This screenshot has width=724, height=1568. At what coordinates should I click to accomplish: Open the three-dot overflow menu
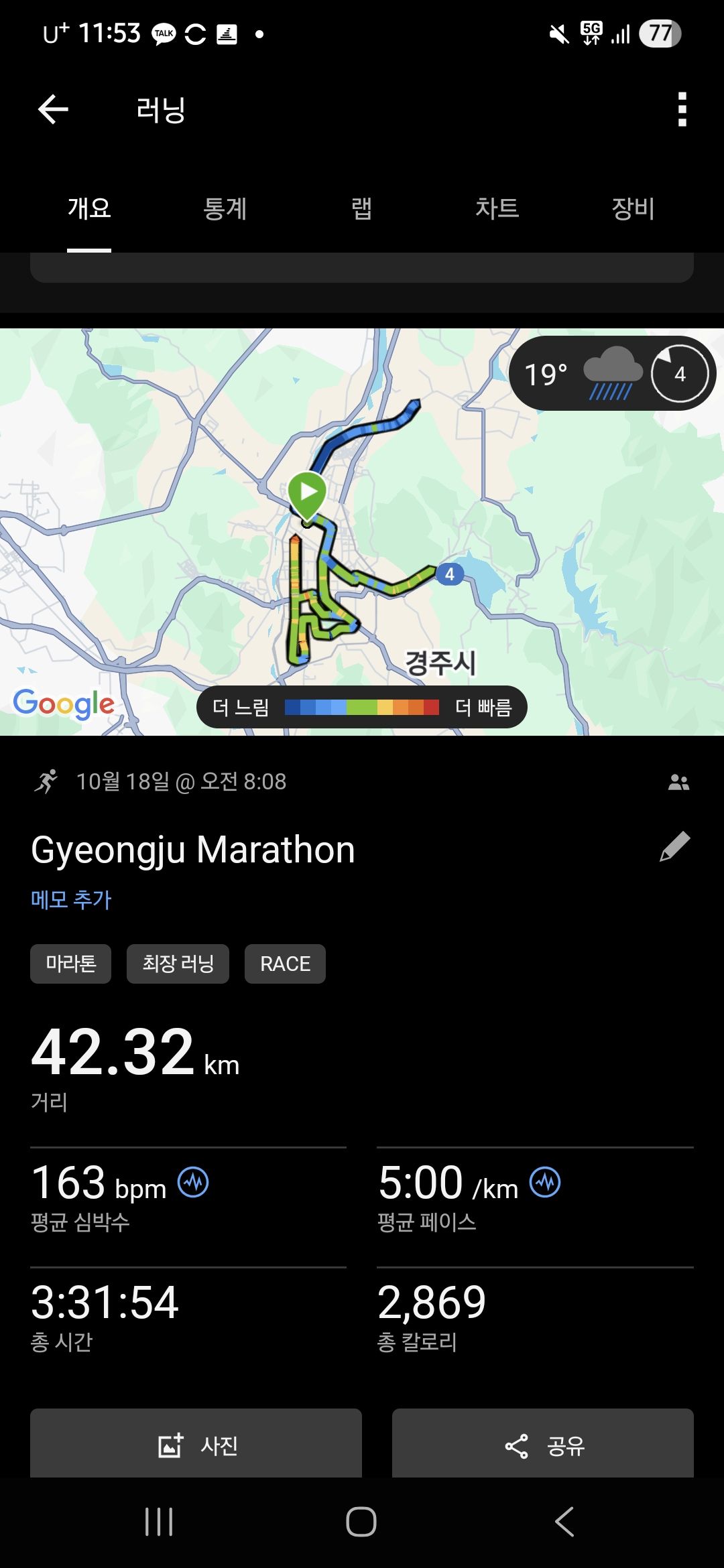[682, 109]
